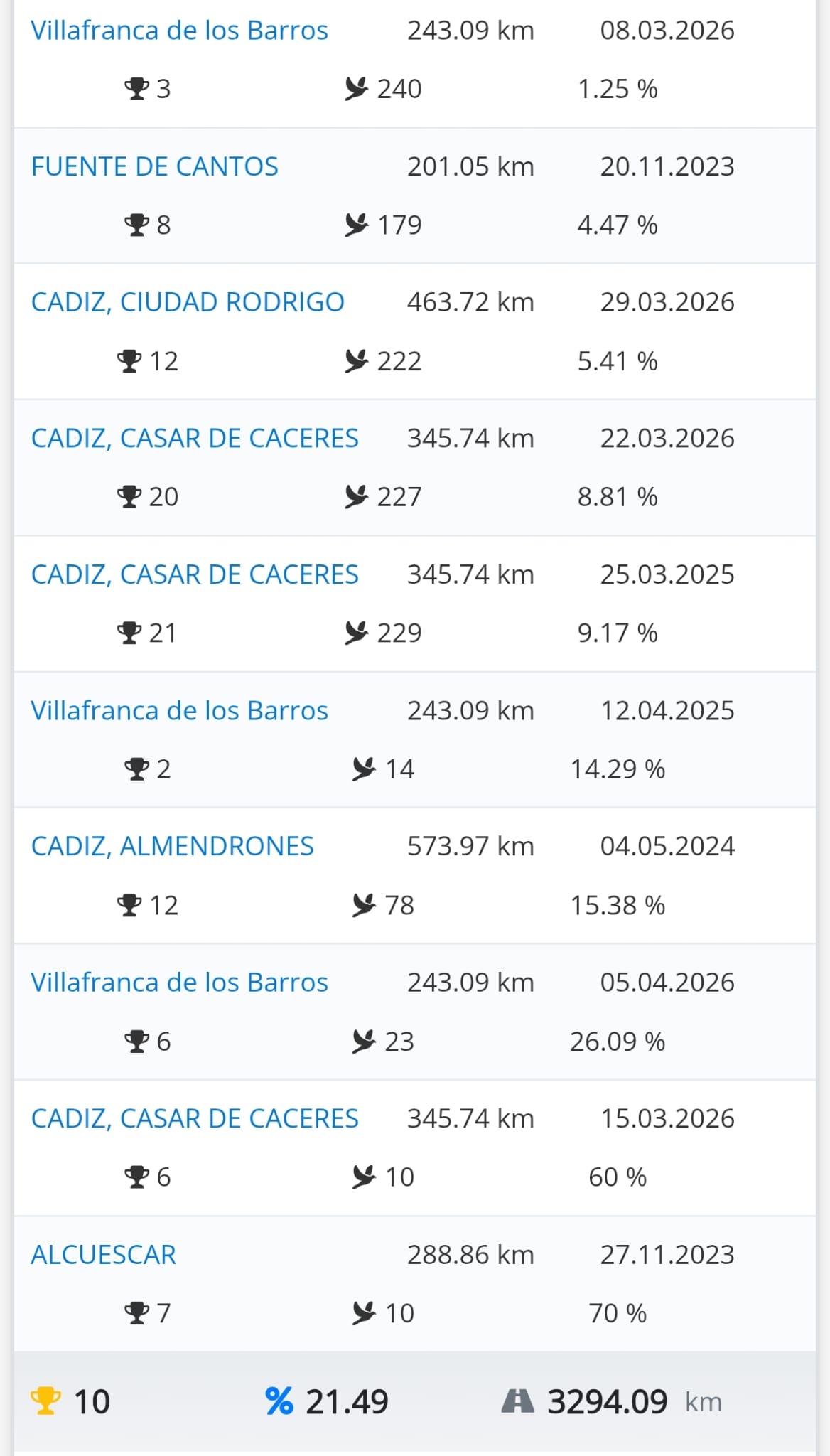Open Villafranca de los Barros race dated 12.04.2025
The height and width of the screenshot is (1456, 830).
179,710
